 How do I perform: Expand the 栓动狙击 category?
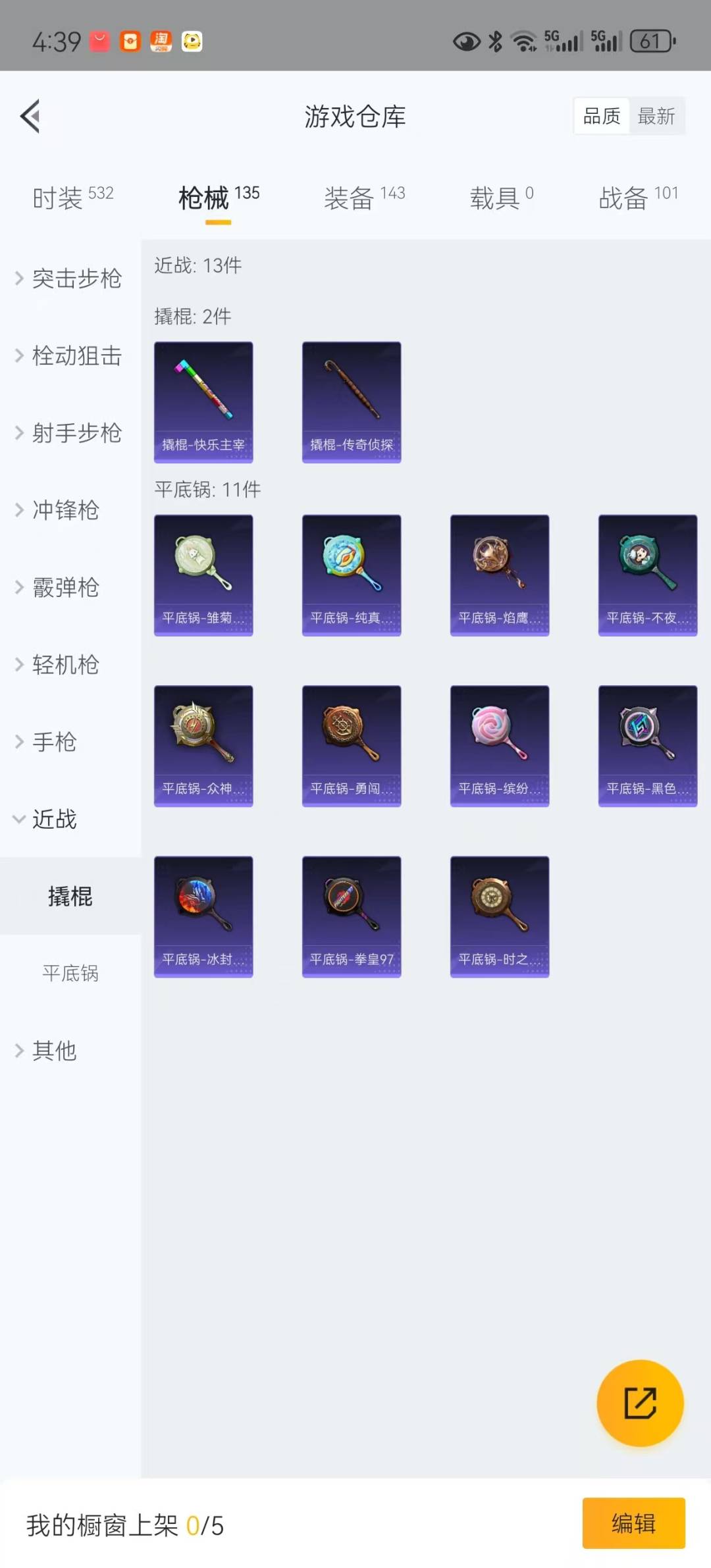coord(70,355)
